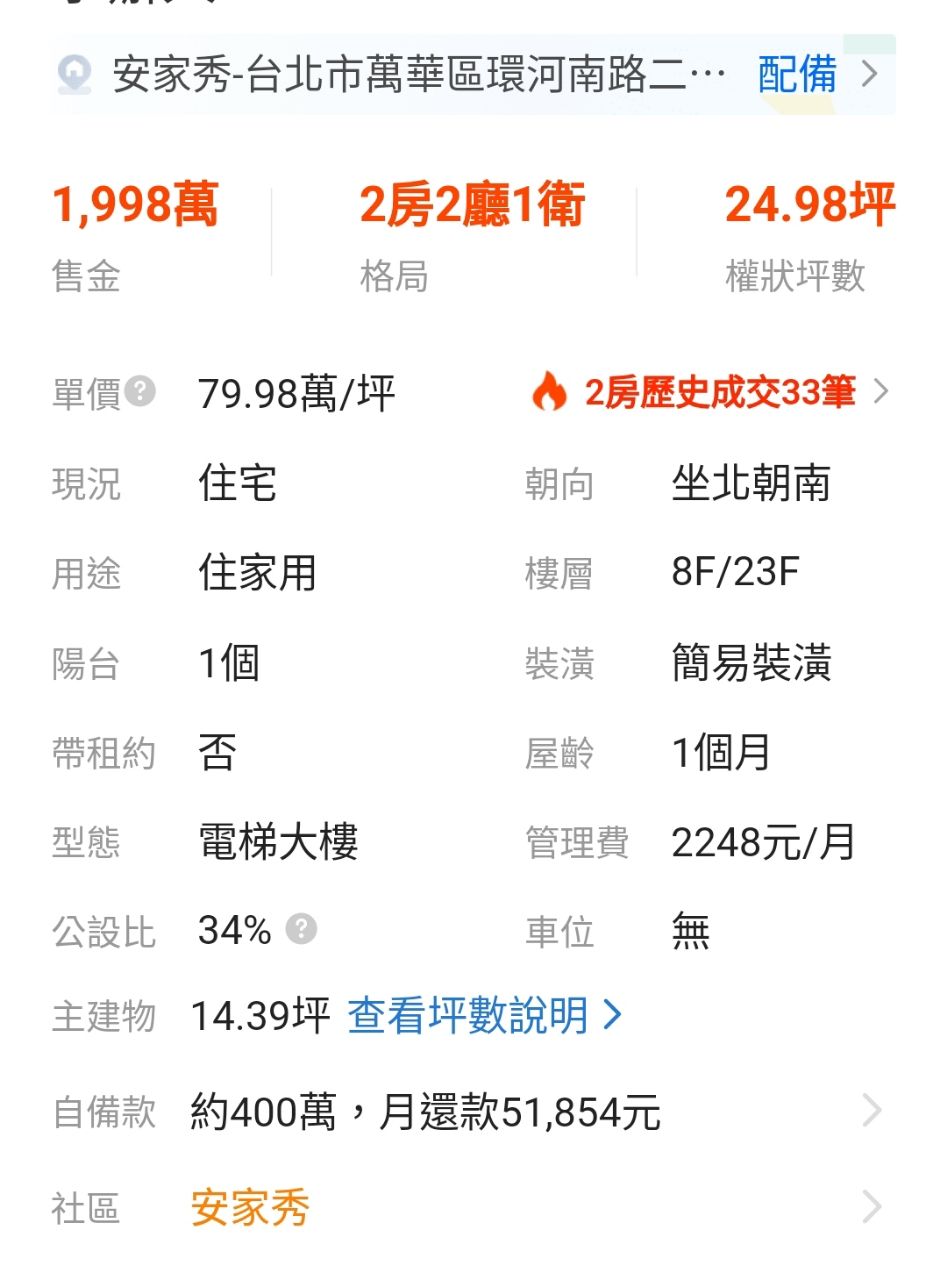Tap the help icon next to 單價

[x=142, y=391]
